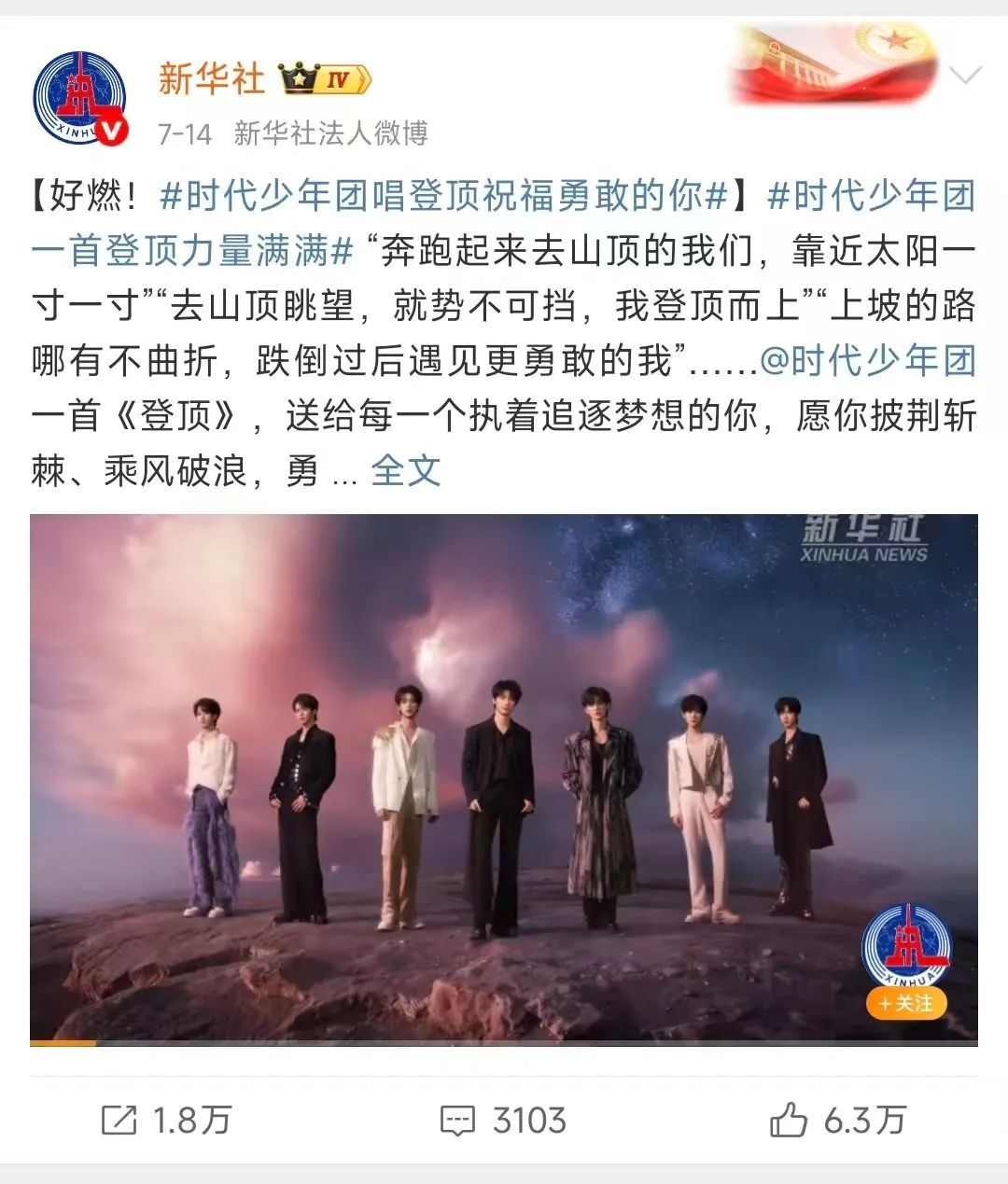Image resolution: width=1008 pixels, height=1184 pixels.
Task: Open 新华社 profile avatar
Action: (81, 98)
